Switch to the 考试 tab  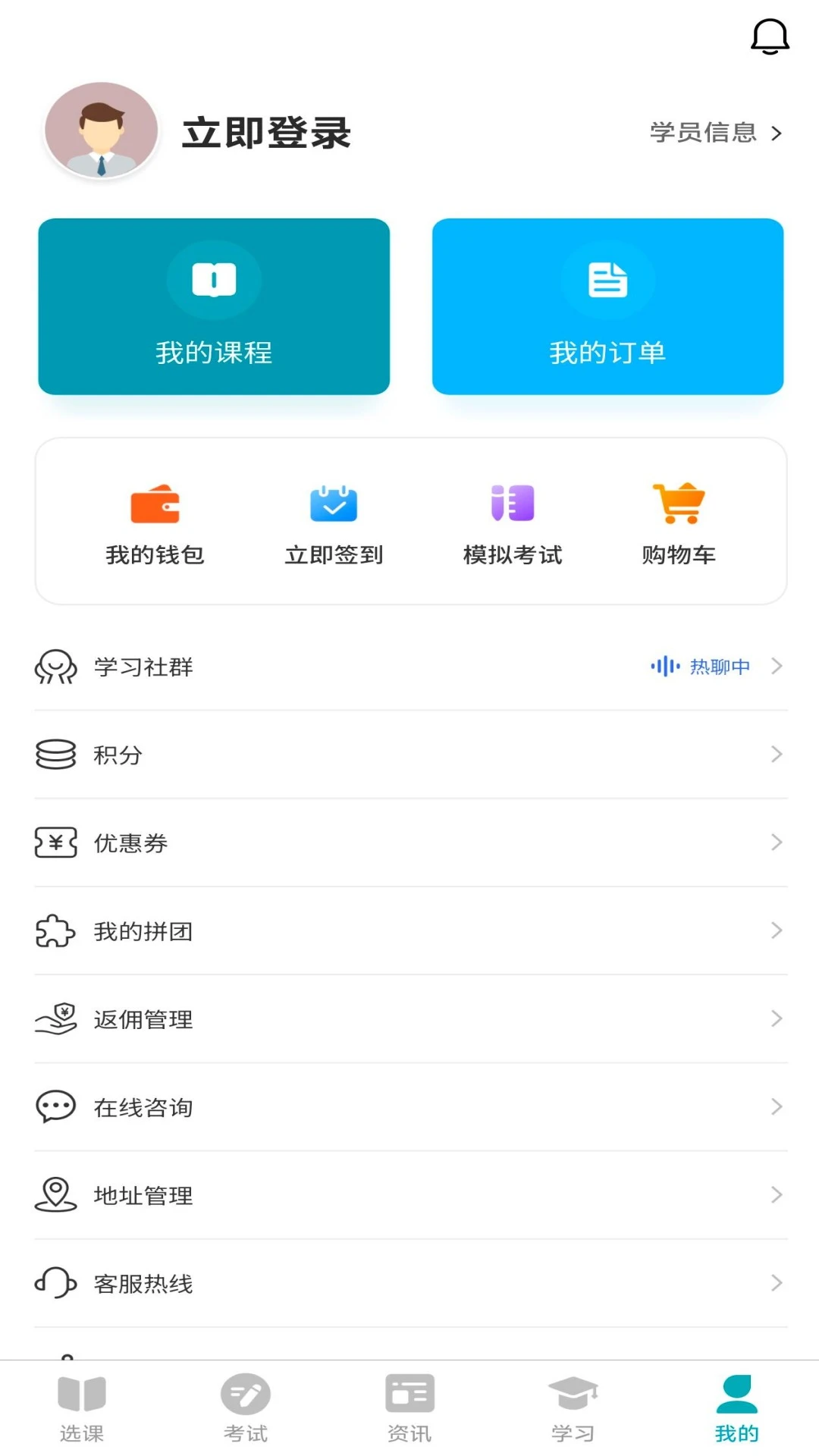(x=246, y=1407)
